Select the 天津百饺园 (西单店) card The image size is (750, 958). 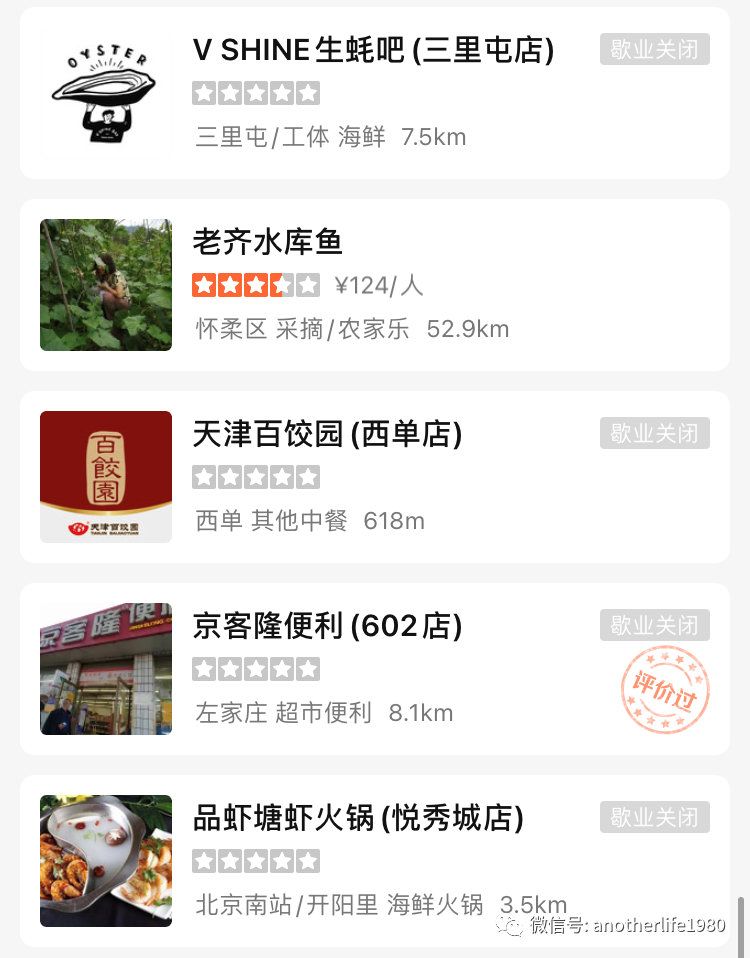pyautogui.click(x=327, y=434)
